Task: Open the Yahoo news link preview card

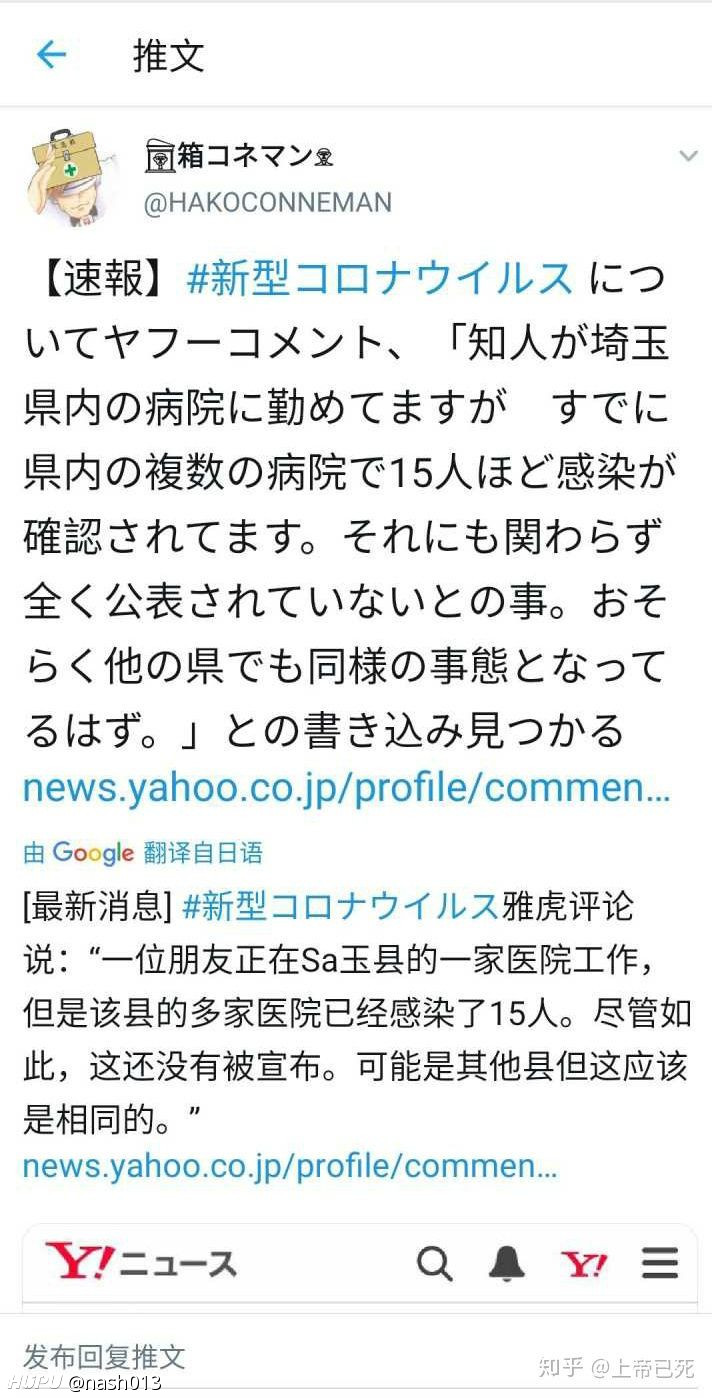Action: 360,1265
